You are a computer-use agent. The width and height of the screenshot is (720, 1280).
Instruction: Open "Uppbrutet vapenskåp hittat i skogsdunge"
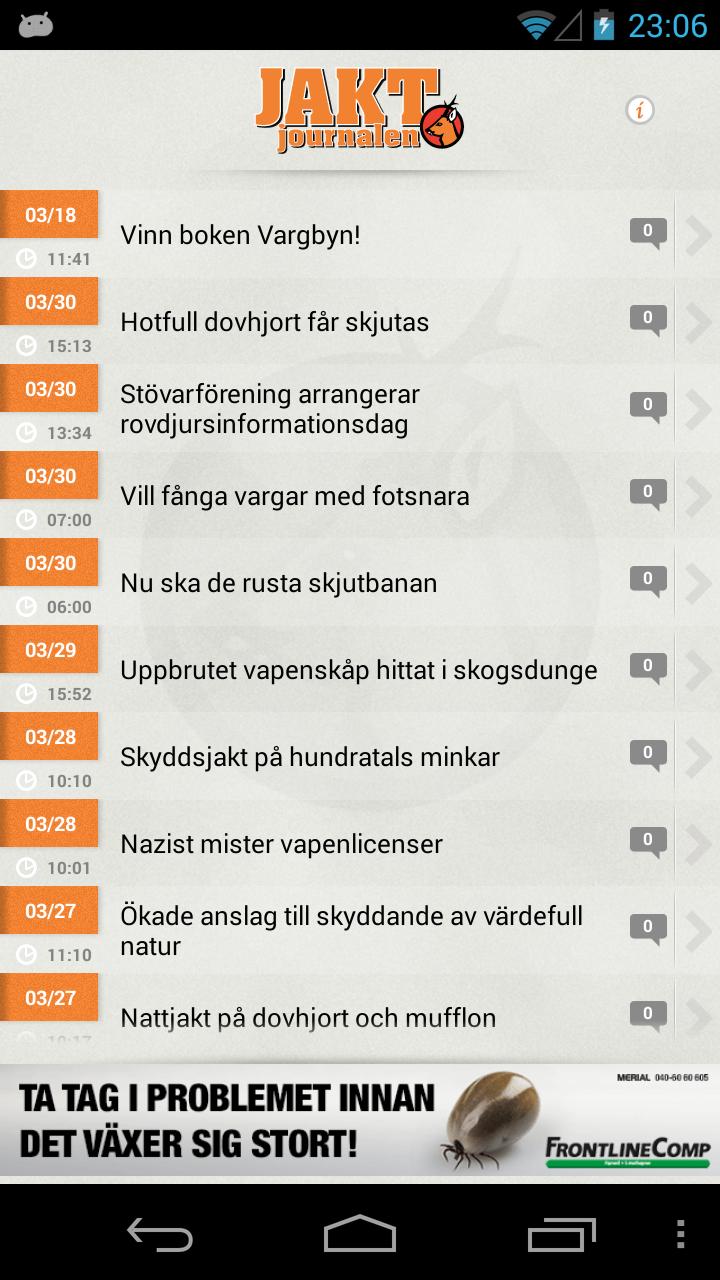359,670
